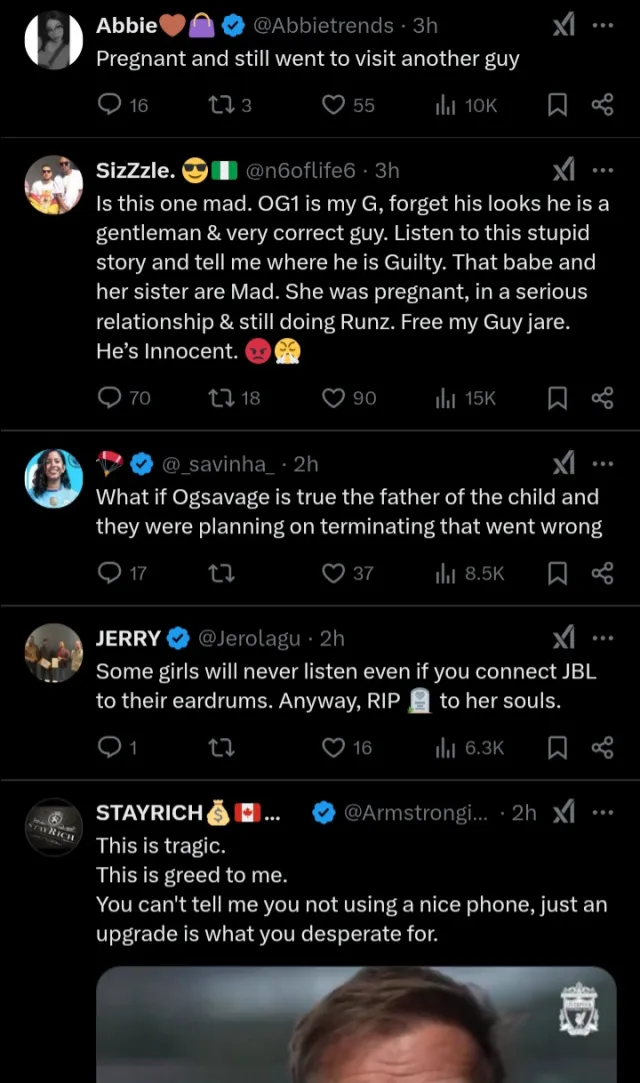Like Abbie's tweet
The width and height of the screenshot is (640, 1083).
pyautogui.click(x=334, y=104)
